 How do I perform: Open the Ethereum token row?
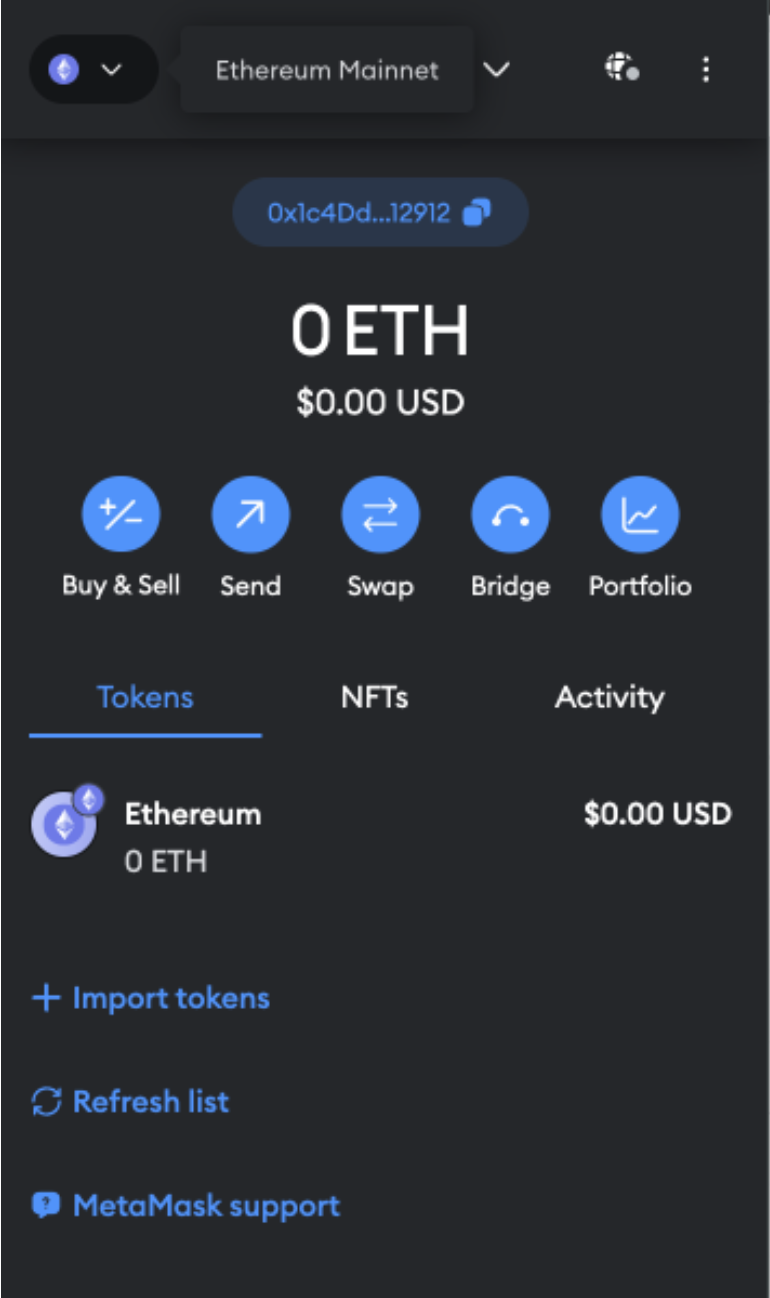click(x=380, y=835)
